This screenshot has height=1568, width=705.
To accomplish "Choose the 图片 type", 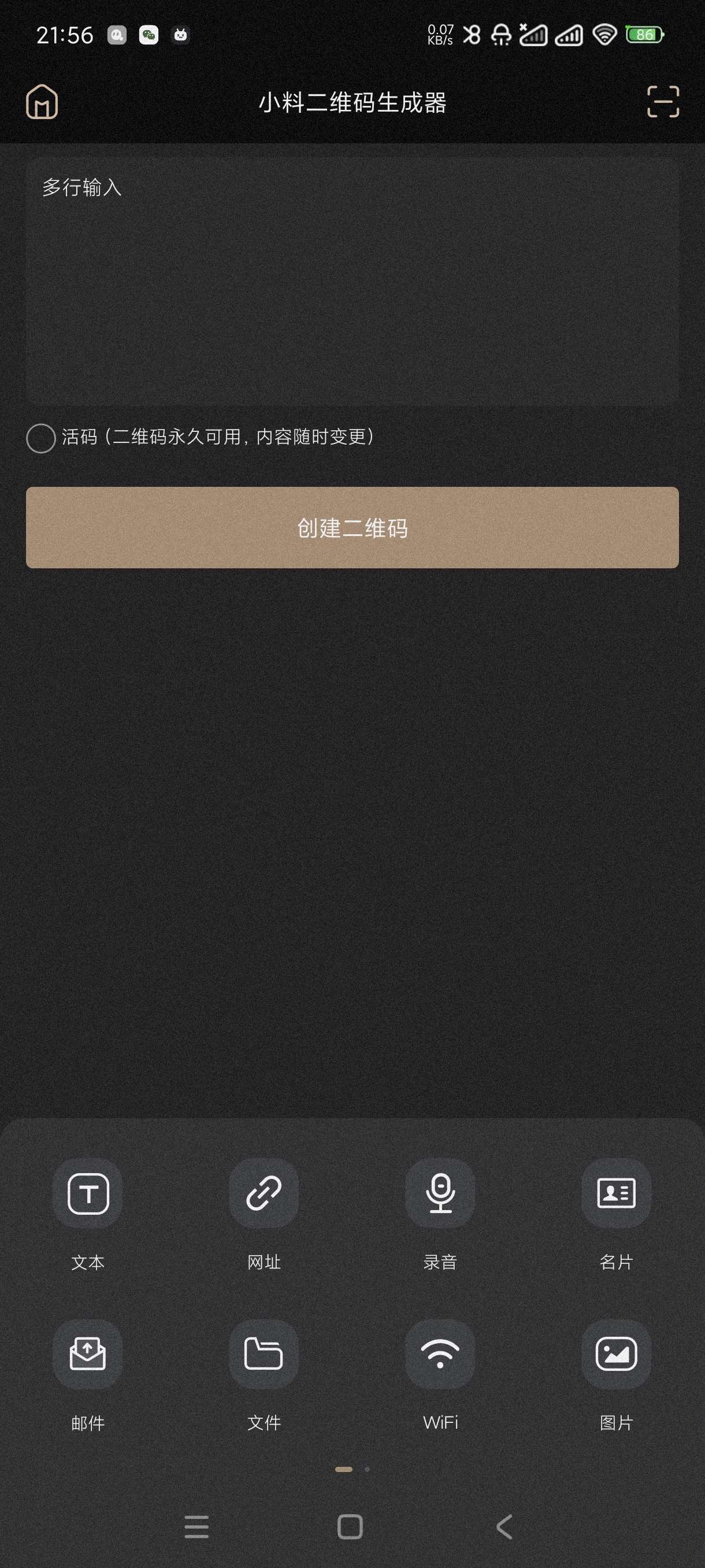I will coord(615,1354).
